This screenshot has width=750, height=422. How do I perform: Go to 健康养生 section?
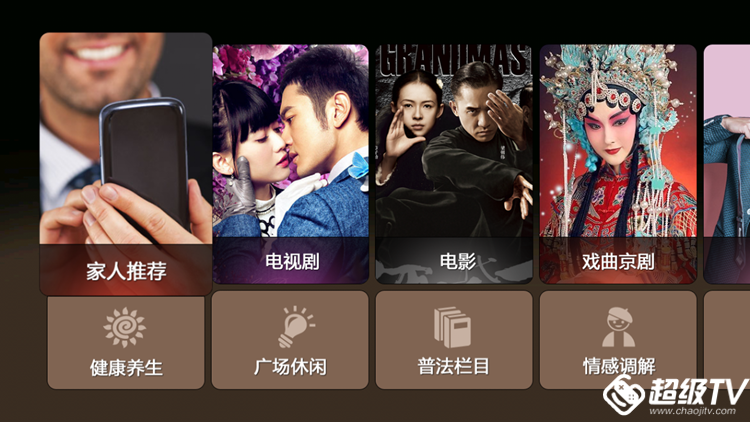coord(126,340)
